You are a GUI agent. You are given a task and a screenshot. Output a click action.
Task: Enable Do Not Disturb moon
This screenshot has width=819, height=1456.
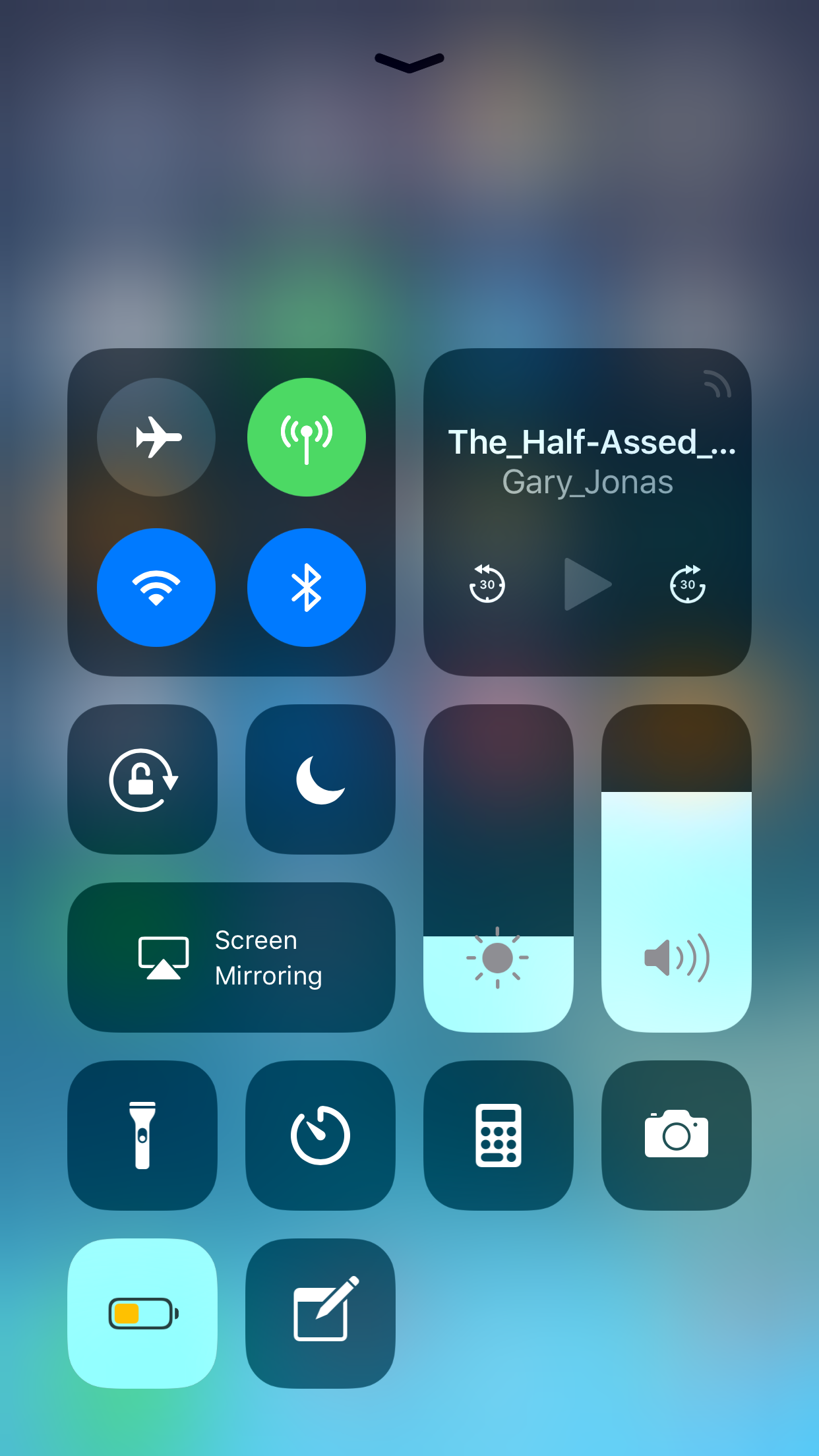[320, 779]
